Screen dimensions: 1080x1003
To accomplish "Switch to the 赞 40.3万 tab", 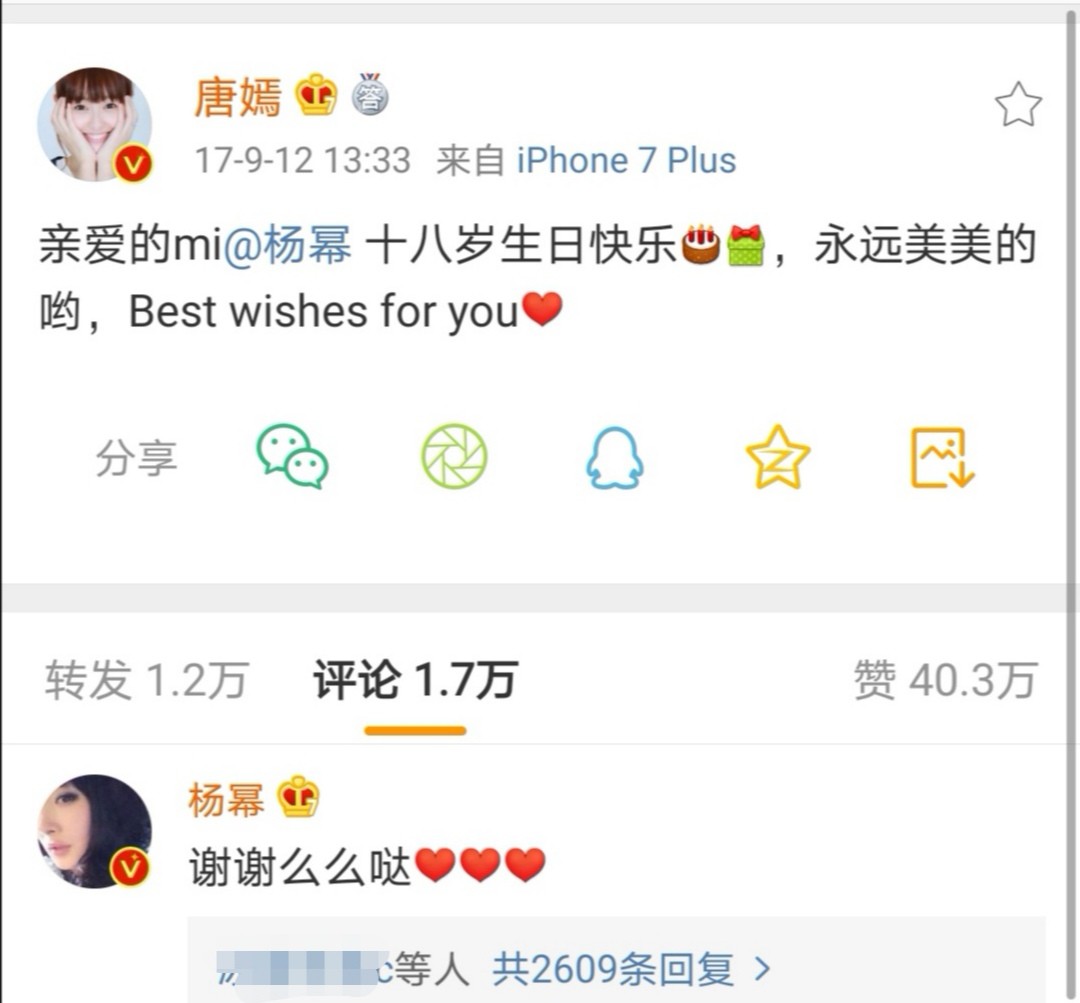I will [945, 681].
